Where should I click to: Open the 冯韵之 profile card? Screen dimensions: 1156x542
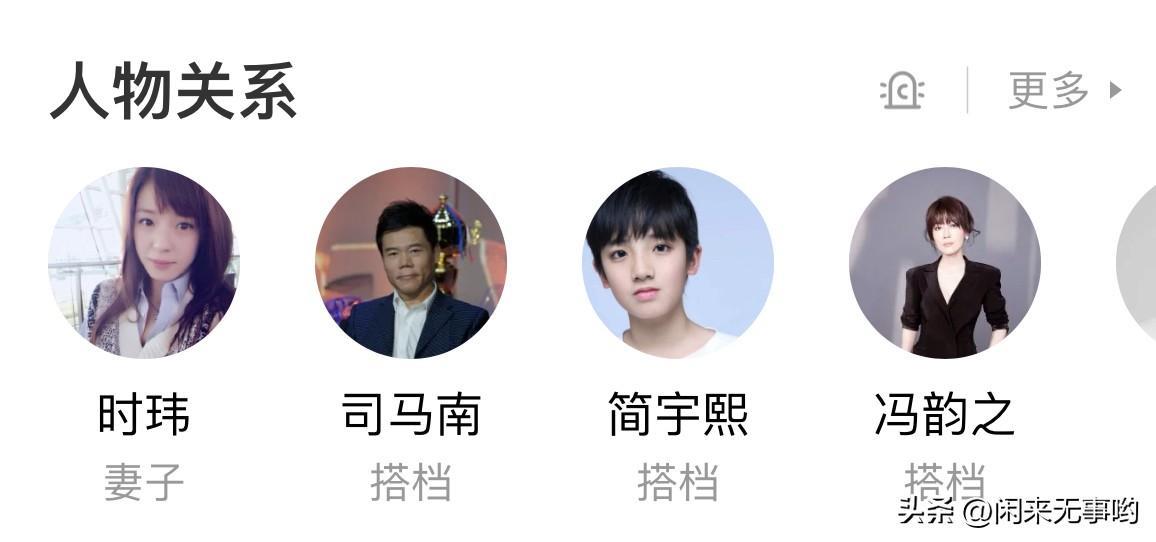[944, 263]
